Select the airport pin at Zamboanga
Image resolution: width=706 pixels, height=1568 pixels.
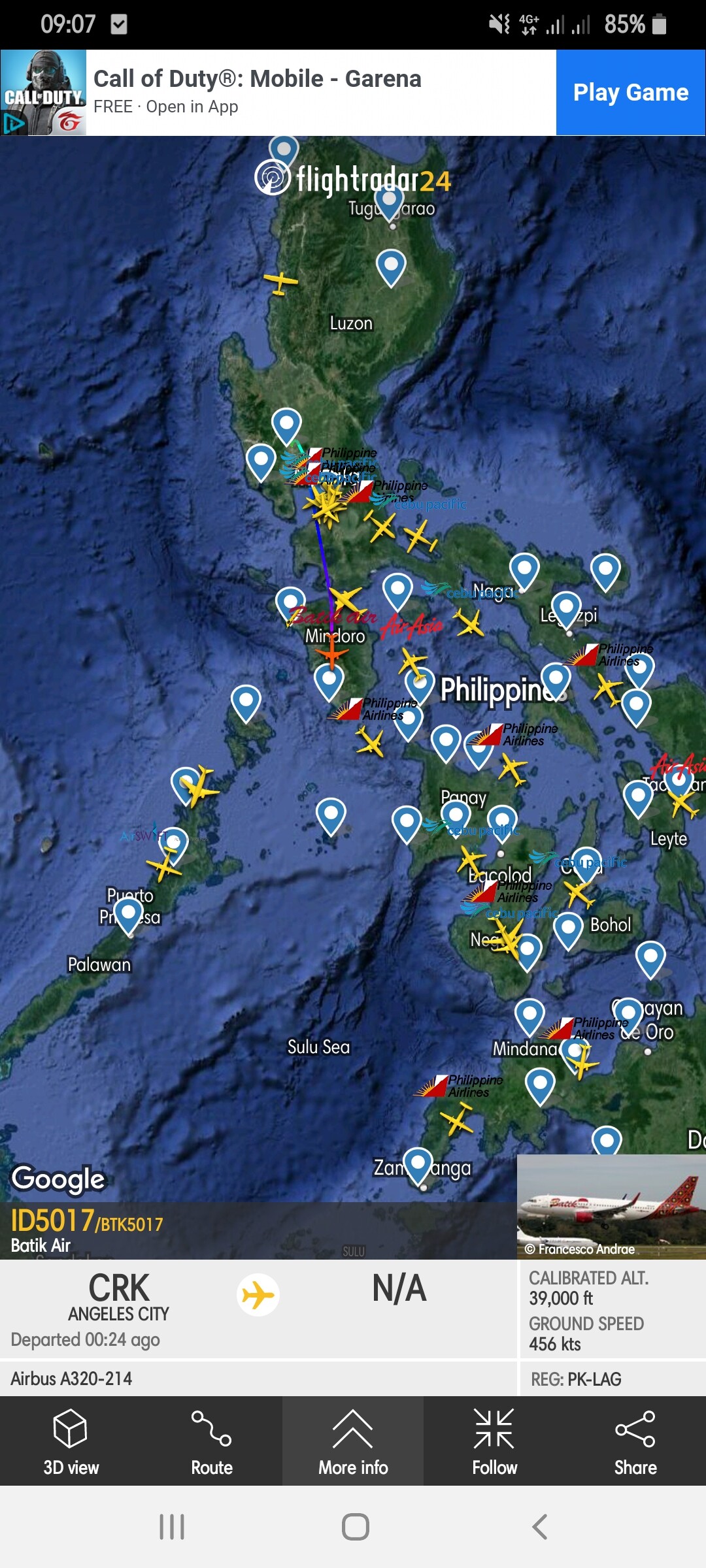point(418,1164)
